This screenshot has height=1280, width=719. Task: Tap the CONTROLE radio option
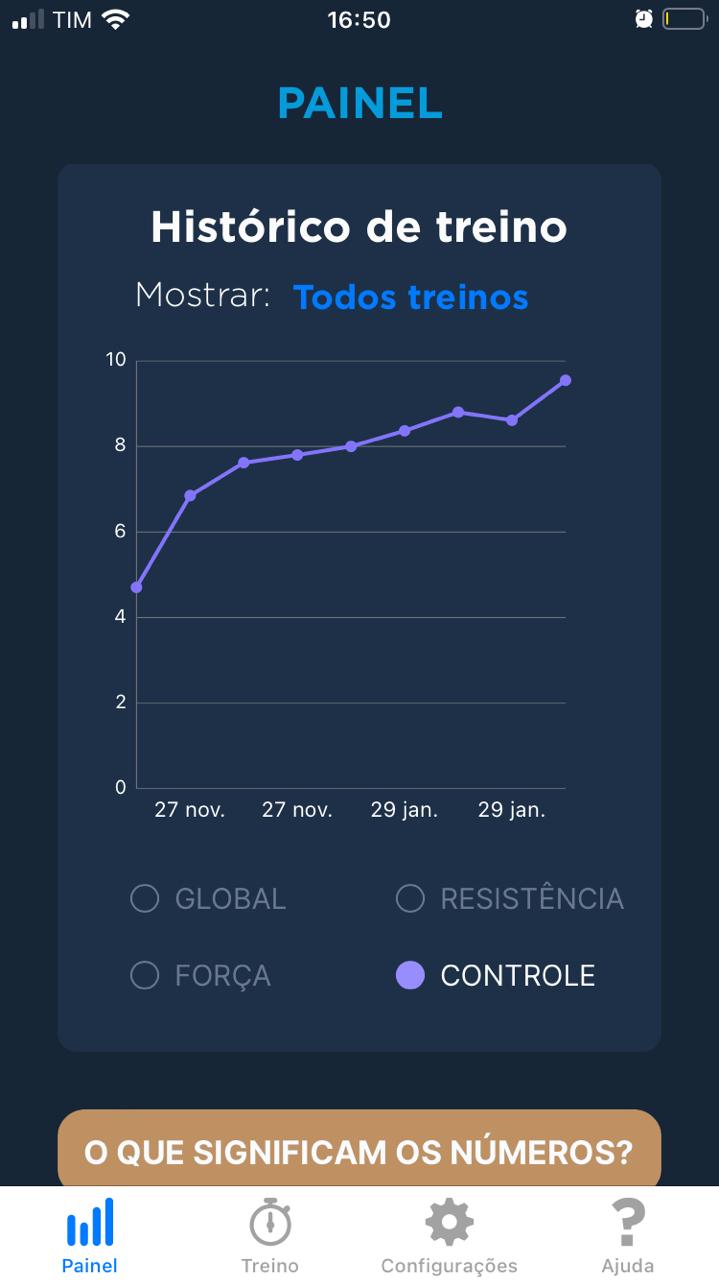[x=411, y=976]
